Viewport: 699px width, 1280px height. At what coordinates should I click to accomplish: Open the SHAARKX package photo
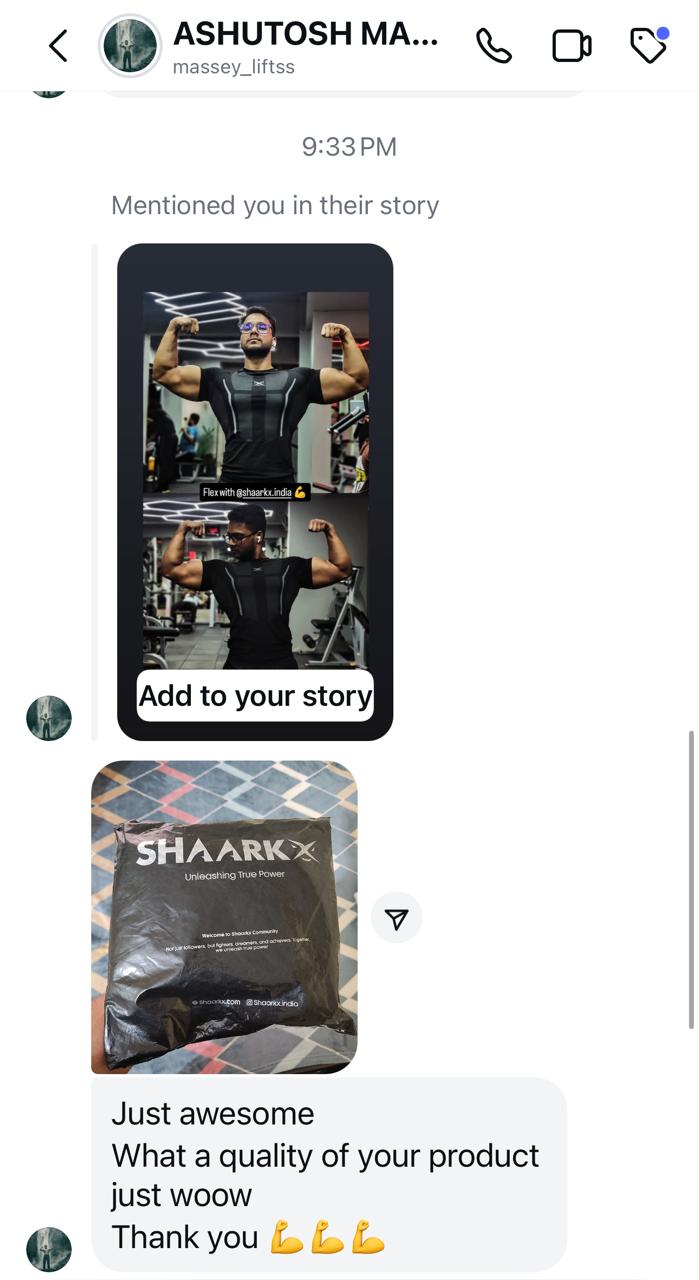click(224, 916)
